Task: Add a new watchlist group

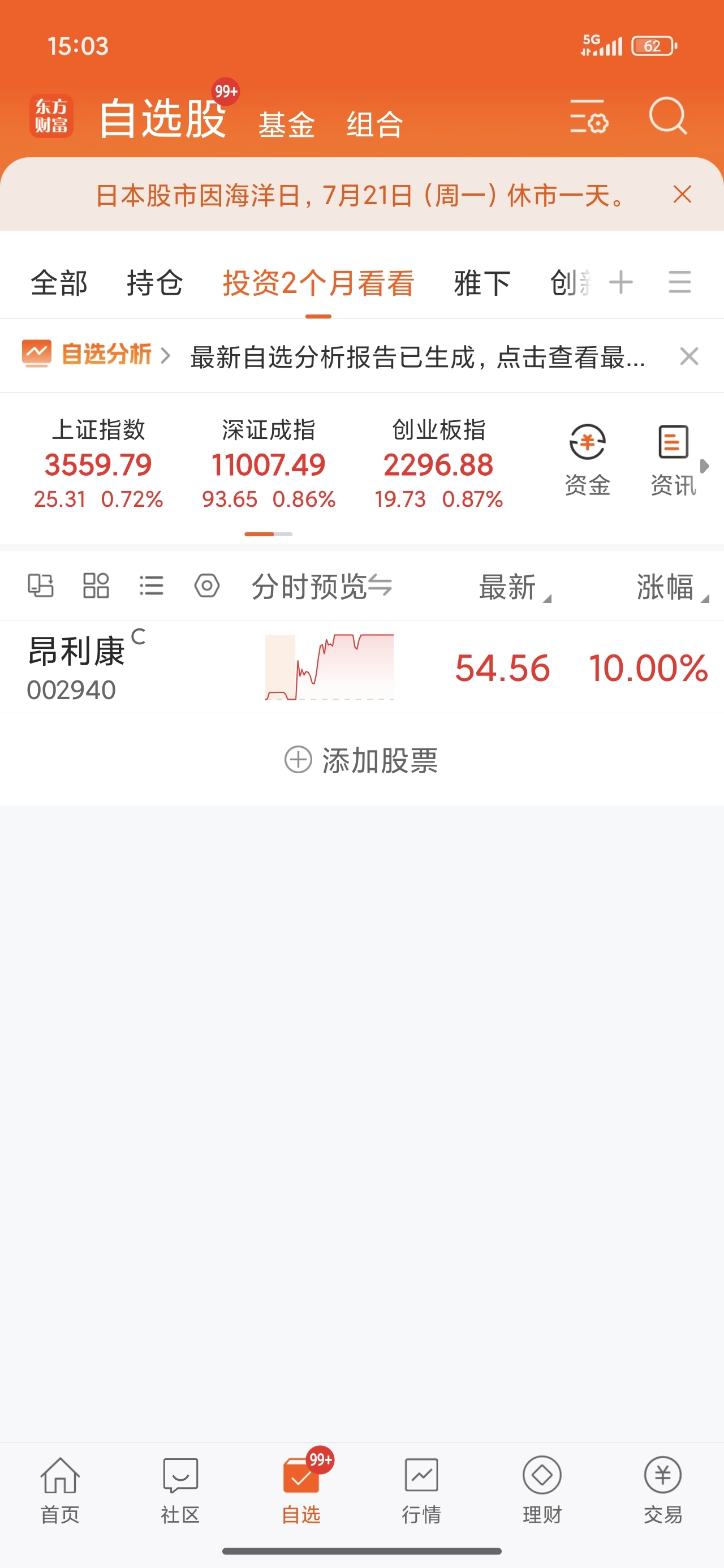Action: 620,282
